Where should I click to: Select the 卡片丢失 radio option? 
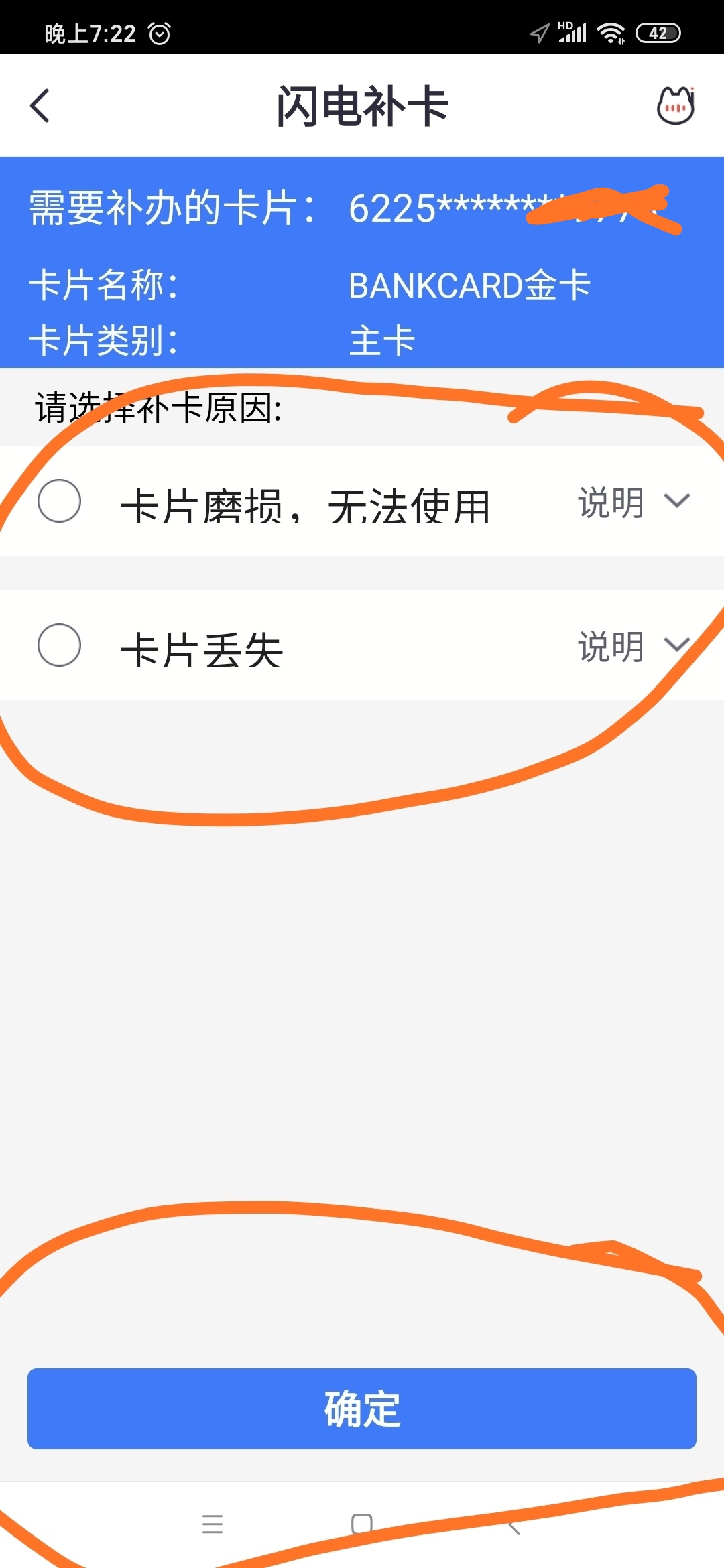tap(60, 647)
